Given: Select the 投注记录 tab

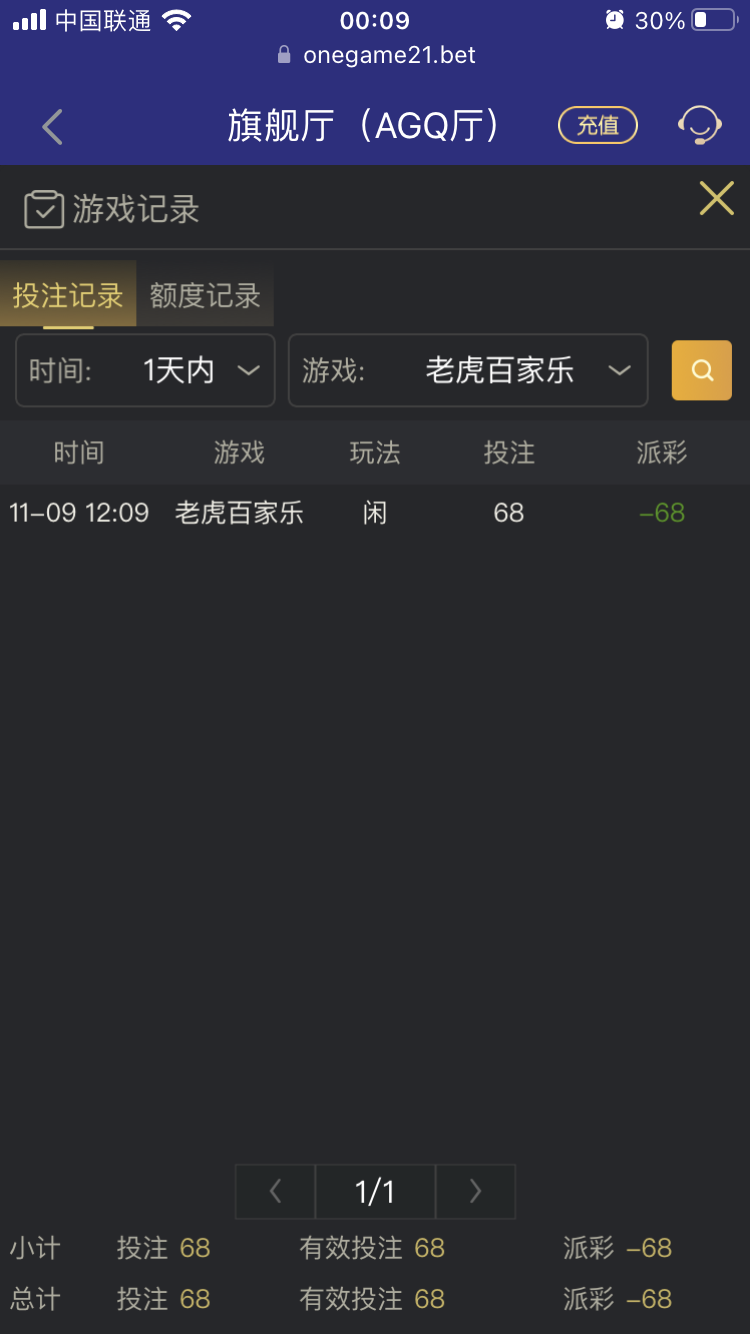Looking at the screenshot, I should click(68, 293).
